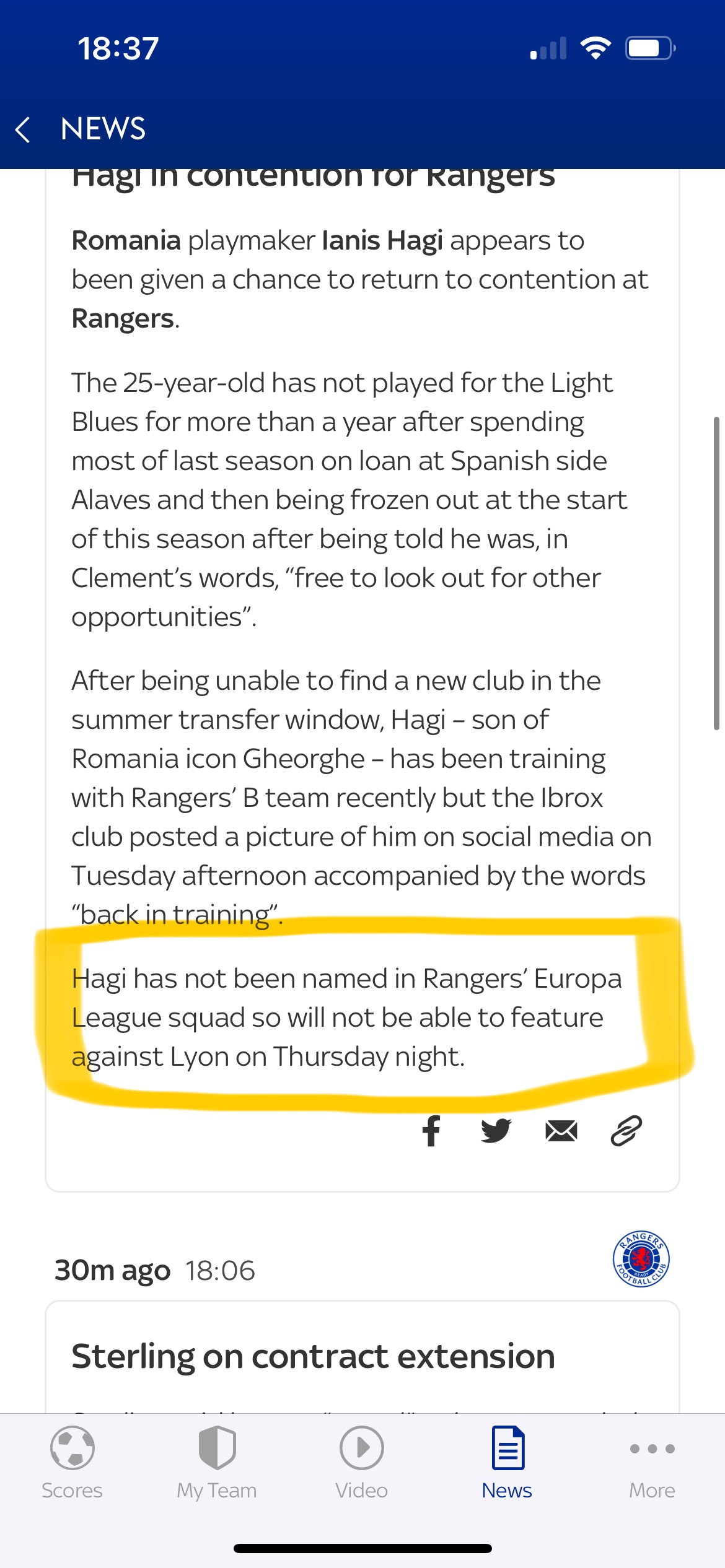Go back from the News screen
This screenshot has width=725, height=1568.
pyautogui.click(x=24, y=129)
